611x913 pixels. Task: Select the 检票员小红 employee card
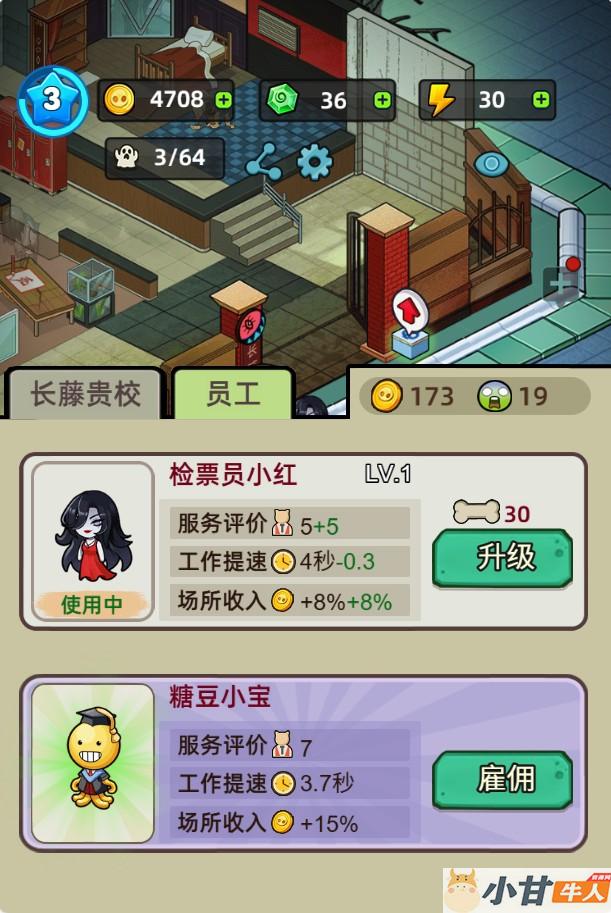(93, 541)
